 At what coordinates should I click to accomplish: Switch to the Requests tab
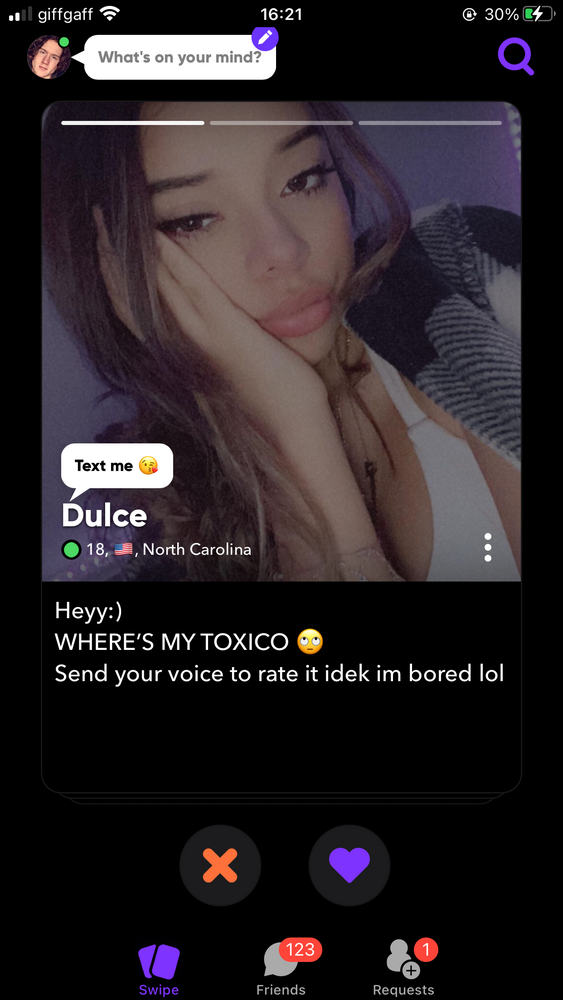[404, 967]
